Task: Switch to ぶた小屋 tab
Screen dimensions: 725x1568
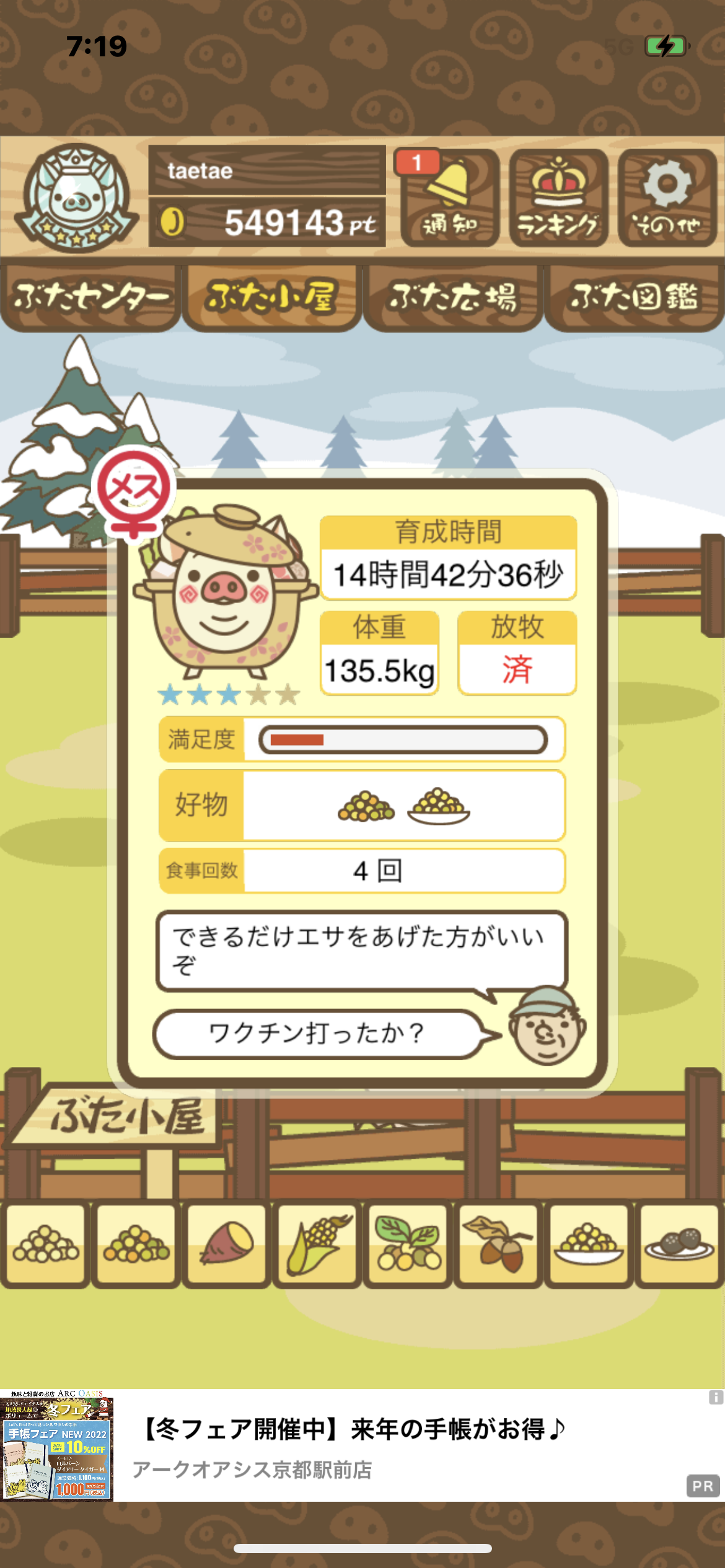Action: click(271, 298)
